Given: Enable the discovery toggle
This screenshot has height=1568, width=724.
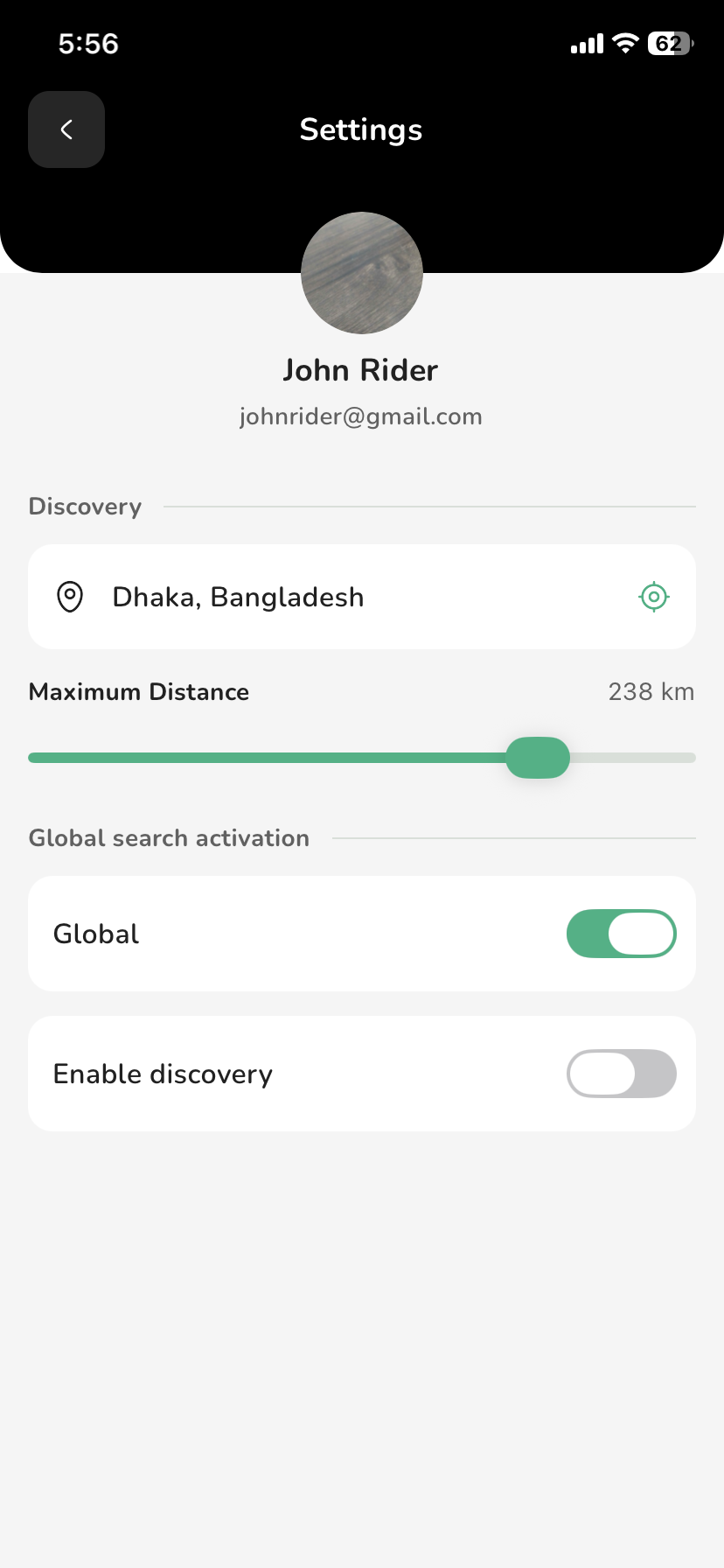Looking at the screenshot, I should (x=622, y=1074).
